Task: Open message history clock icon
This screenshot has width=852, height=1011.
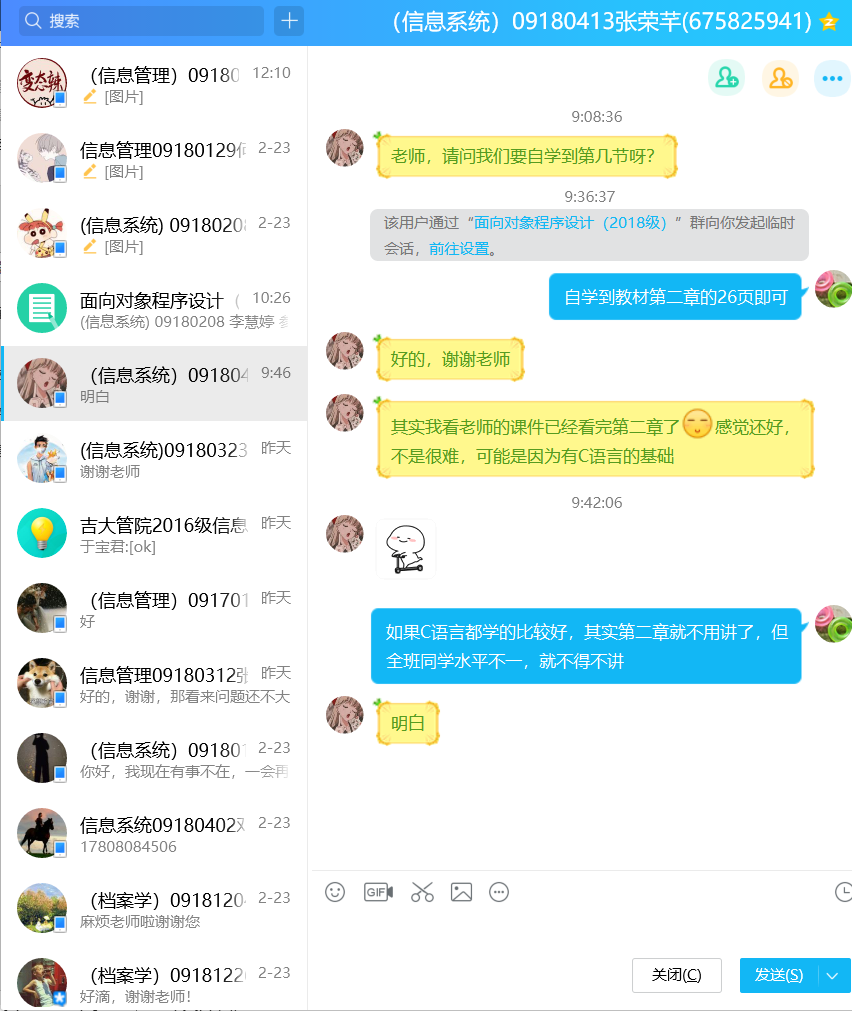Action: tap(843, 892)
